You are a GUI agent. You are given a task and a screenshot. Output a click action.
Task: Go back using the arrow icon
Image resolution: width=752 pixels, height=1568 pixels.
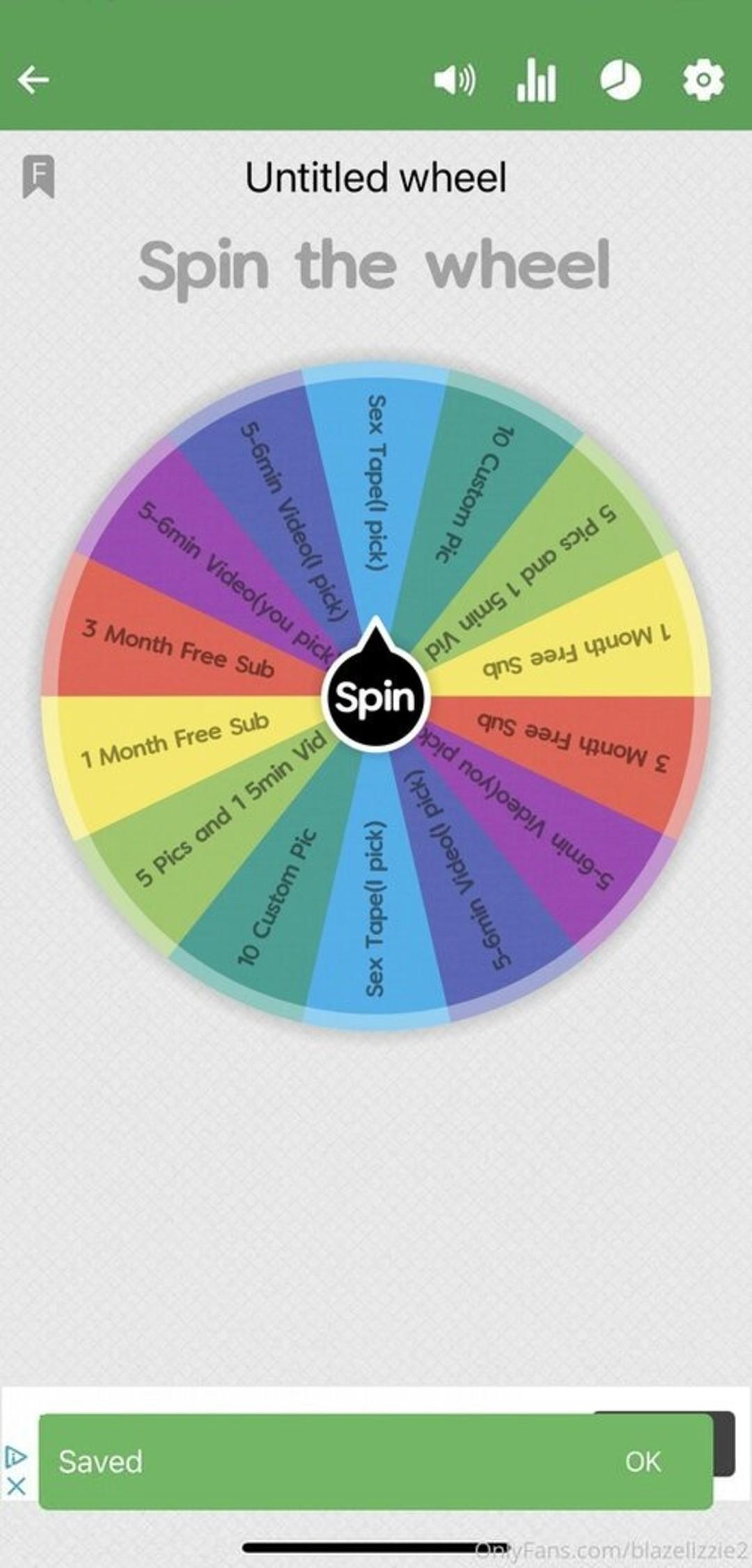click(x=33, y=79)
